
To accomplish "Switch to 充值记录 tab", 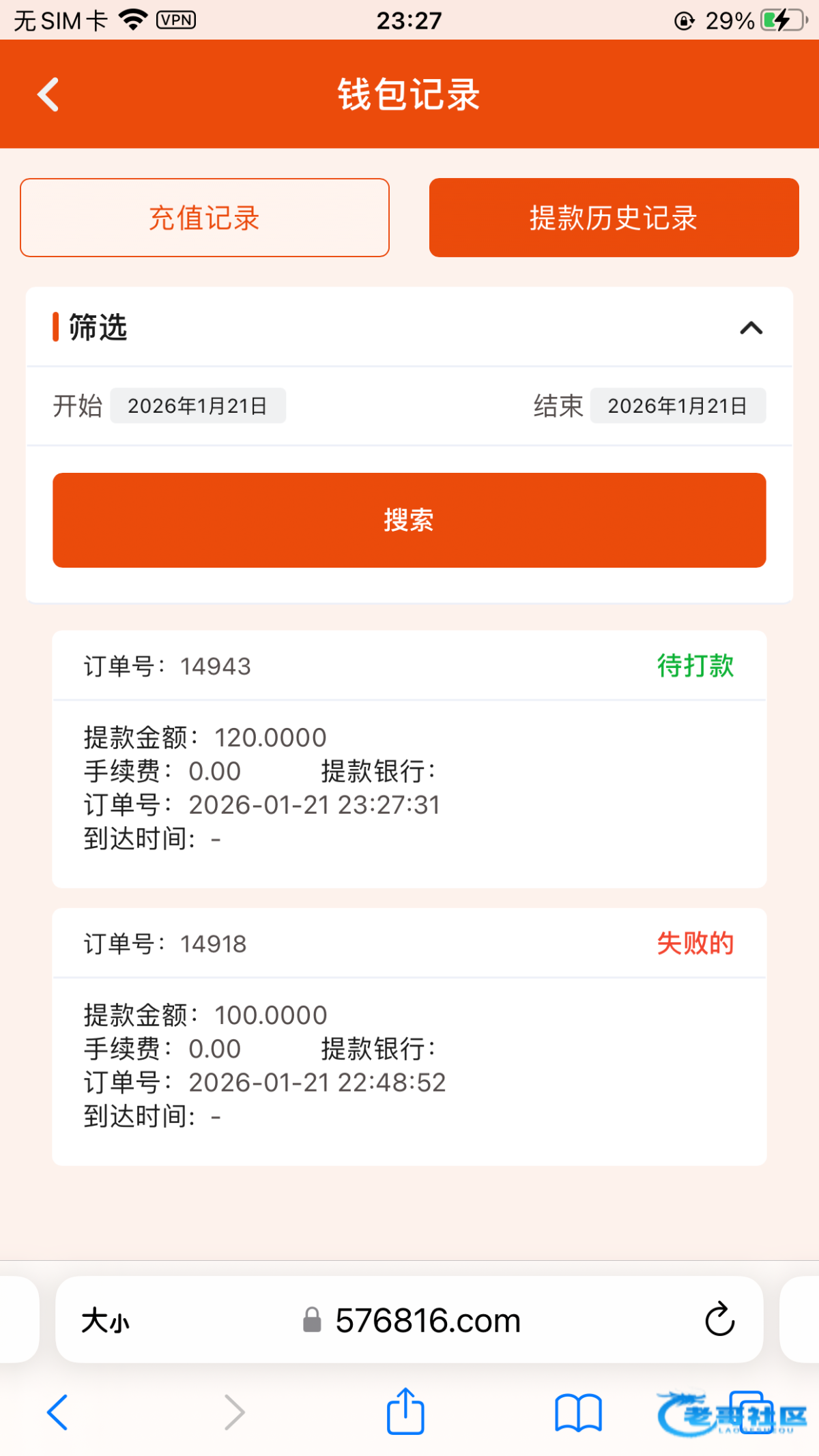I will tap(205, 218).
